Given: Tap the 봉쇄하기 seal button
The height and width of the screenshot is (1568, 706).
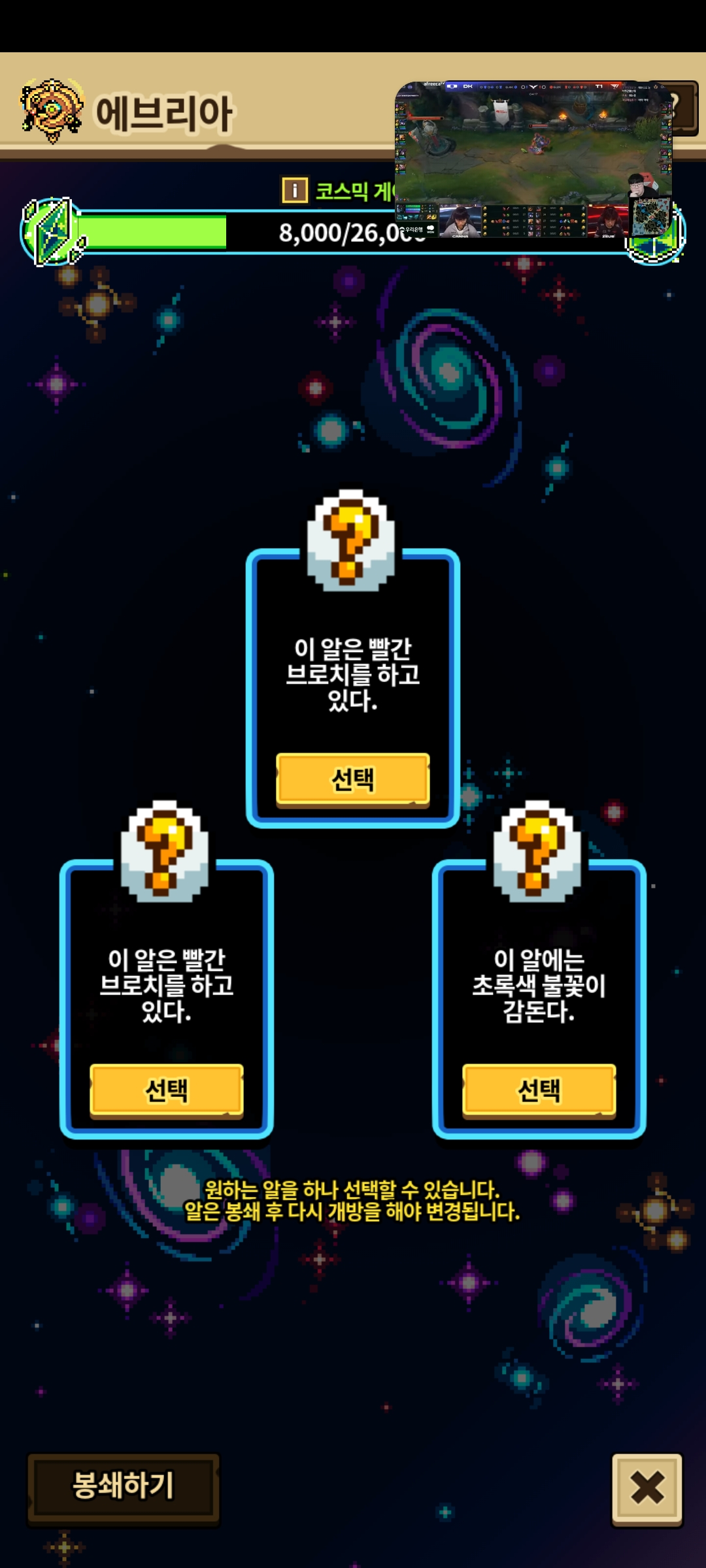Looking at the screenshot, I should click(124, 1486).
